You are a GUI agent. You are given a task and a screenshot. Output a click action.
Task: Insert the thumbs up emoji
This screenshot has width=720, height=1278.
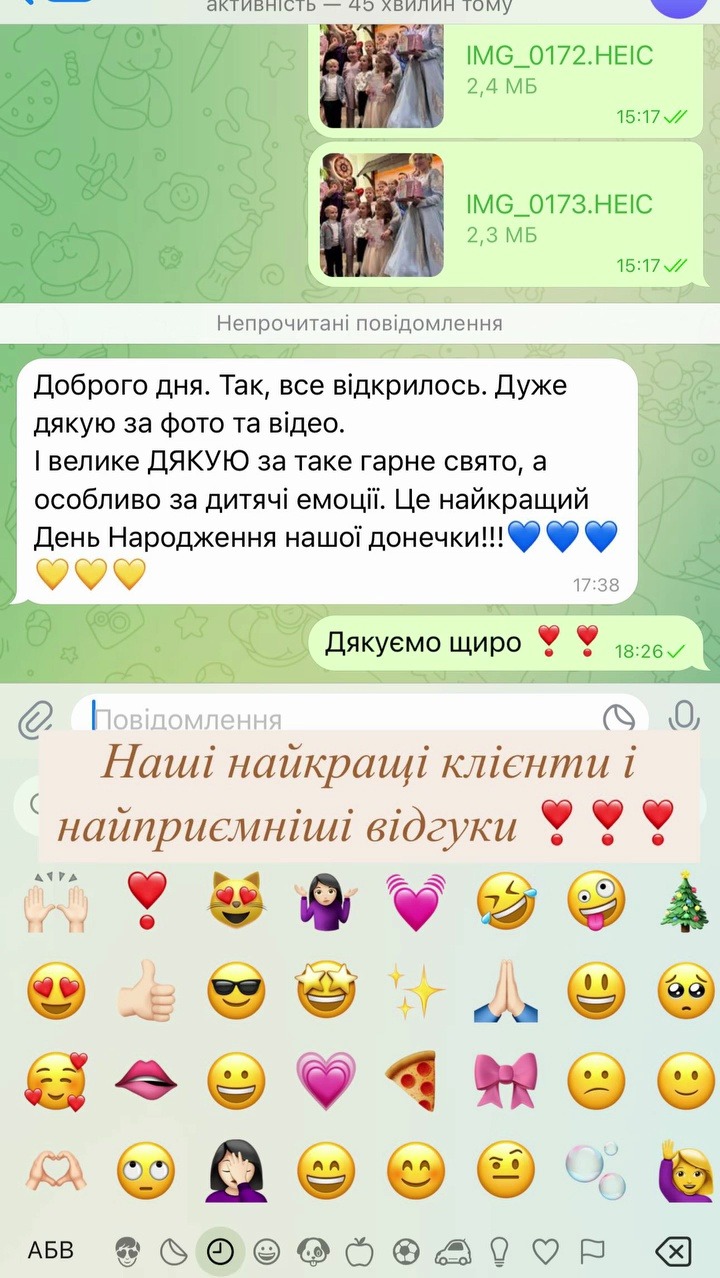click(146, 992)
